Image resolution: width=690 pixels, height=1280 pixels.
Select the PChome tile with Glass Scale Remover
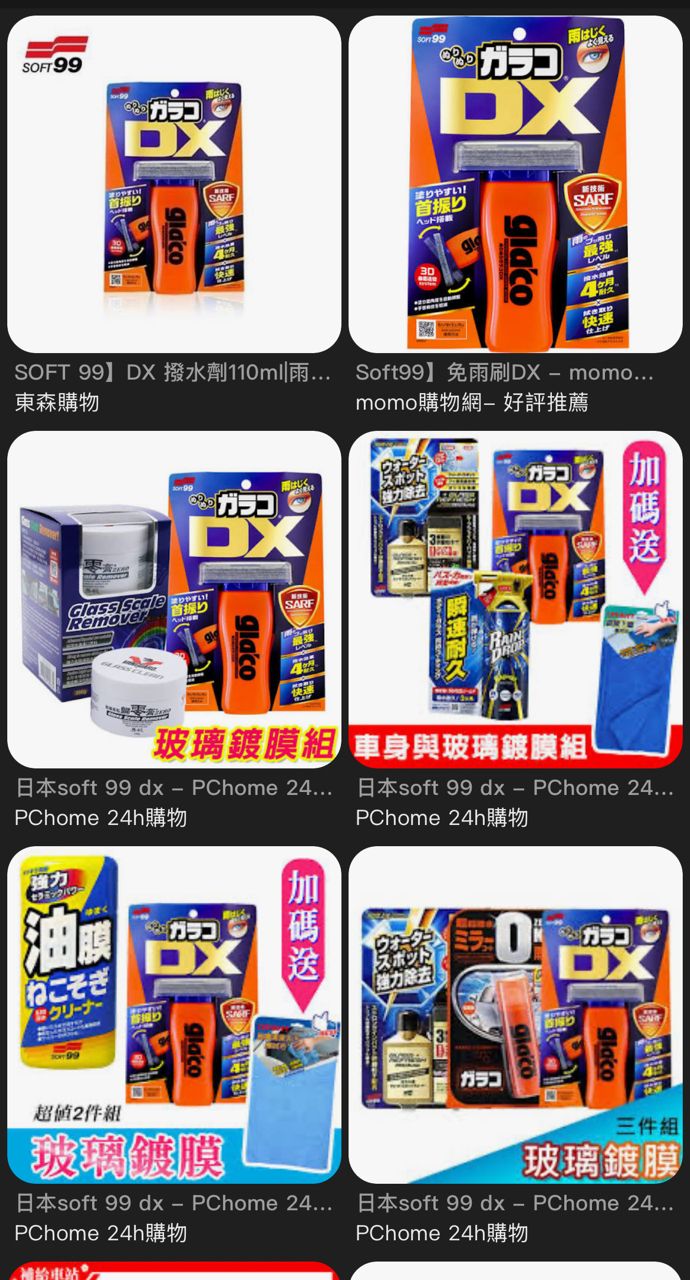(174, 600)
